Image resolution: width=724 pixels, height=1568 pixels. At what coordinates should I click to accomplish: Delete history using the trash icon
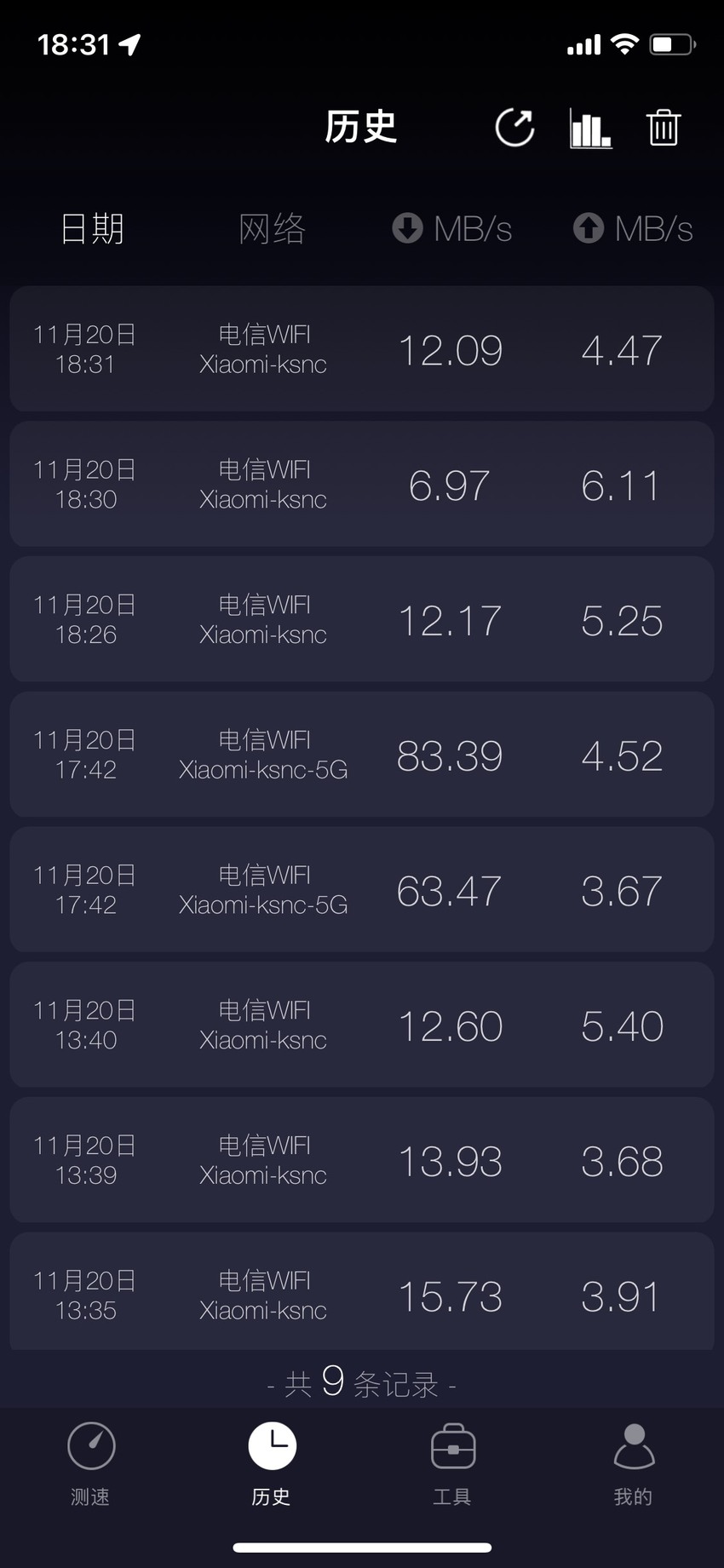[x=664, y=128]
